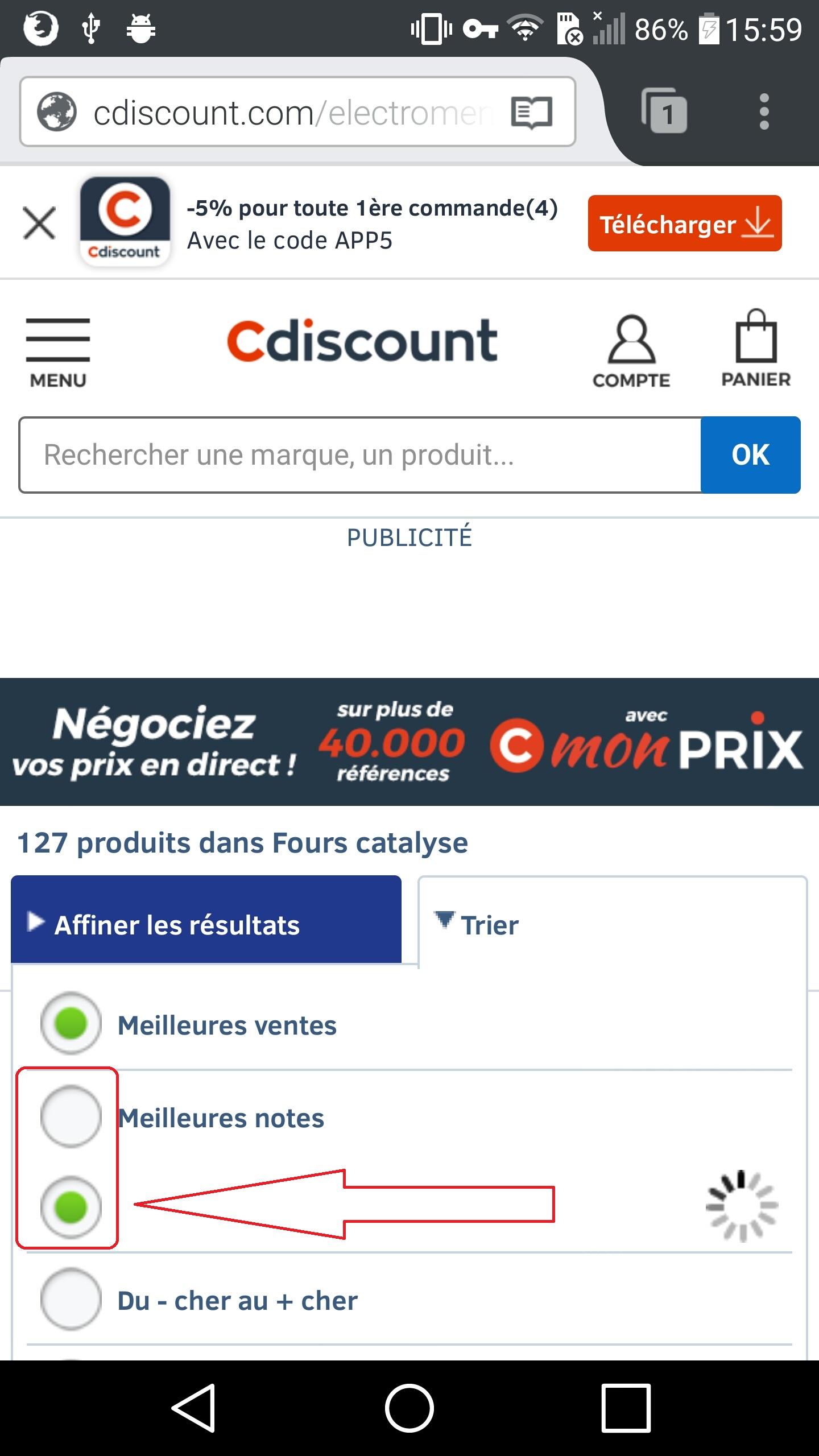Select the unlabeled radio button below Meilleures notes

click(71, 1207)
